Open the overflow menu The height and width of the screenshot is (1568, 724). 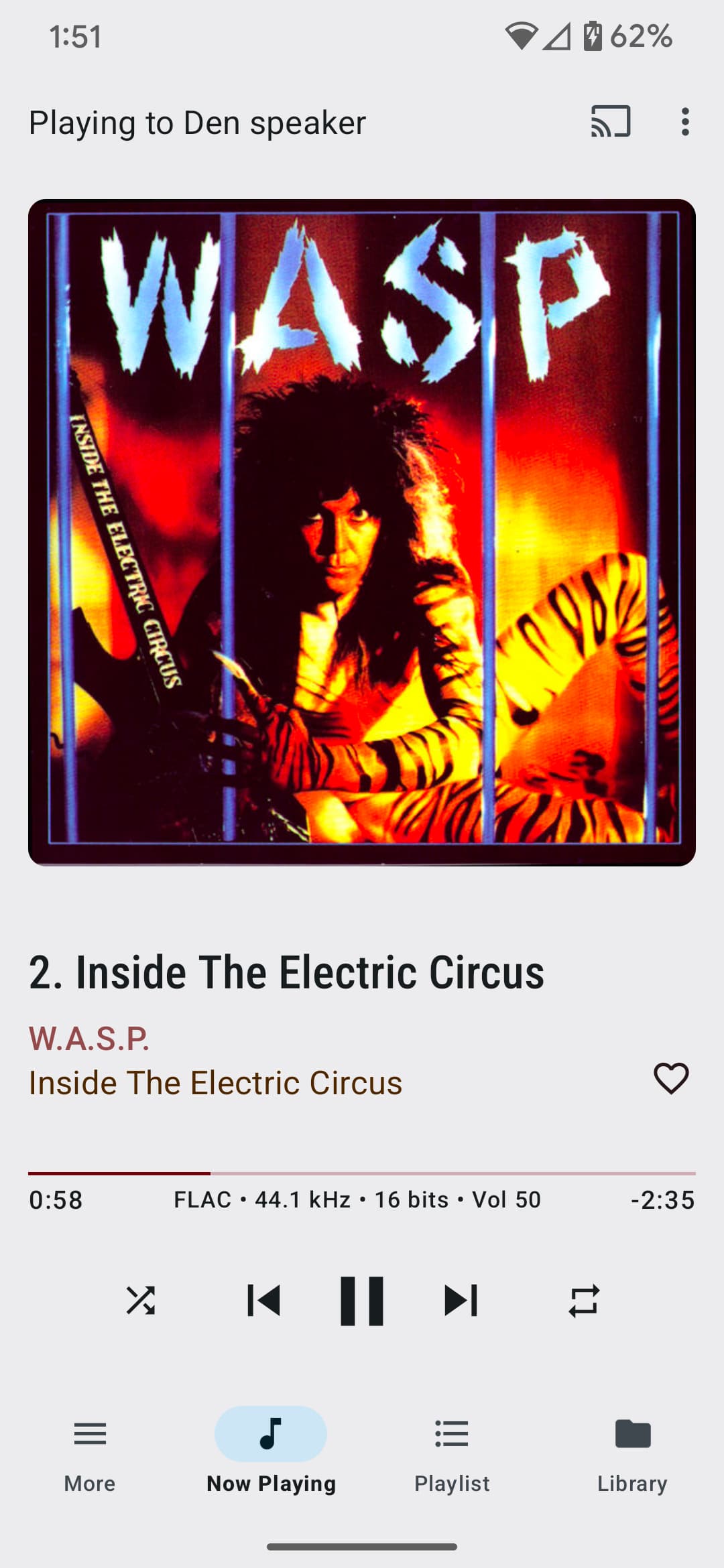click(684, 122)
